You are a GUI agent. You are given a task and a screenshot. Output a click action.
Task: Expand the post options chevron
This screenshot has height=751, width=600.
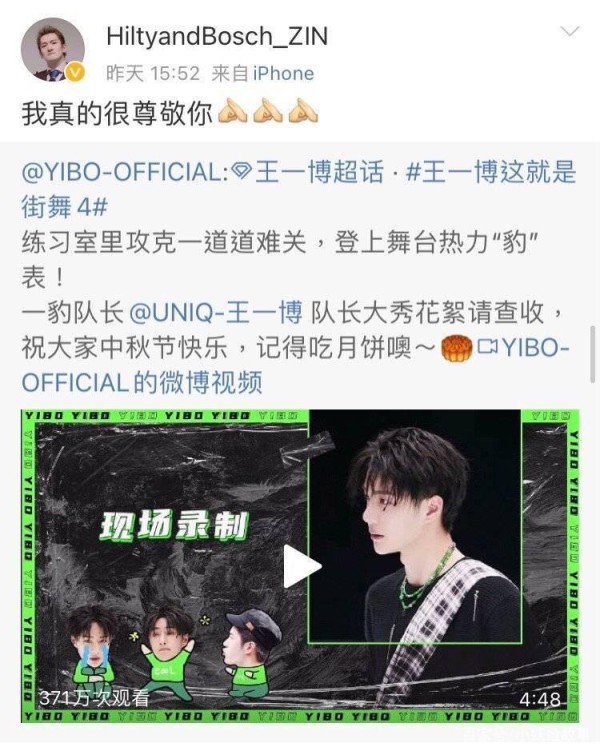[568, 32]
